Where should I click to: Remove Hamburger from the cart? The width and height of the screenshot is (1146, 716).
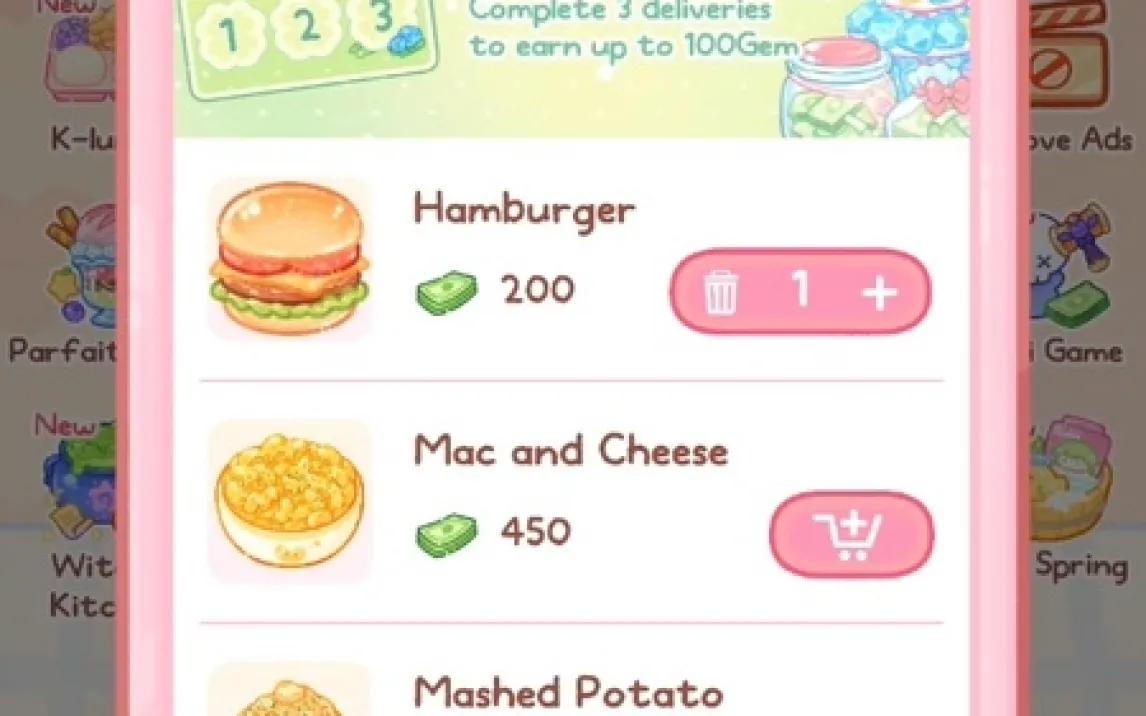click(x=720, y=294)
